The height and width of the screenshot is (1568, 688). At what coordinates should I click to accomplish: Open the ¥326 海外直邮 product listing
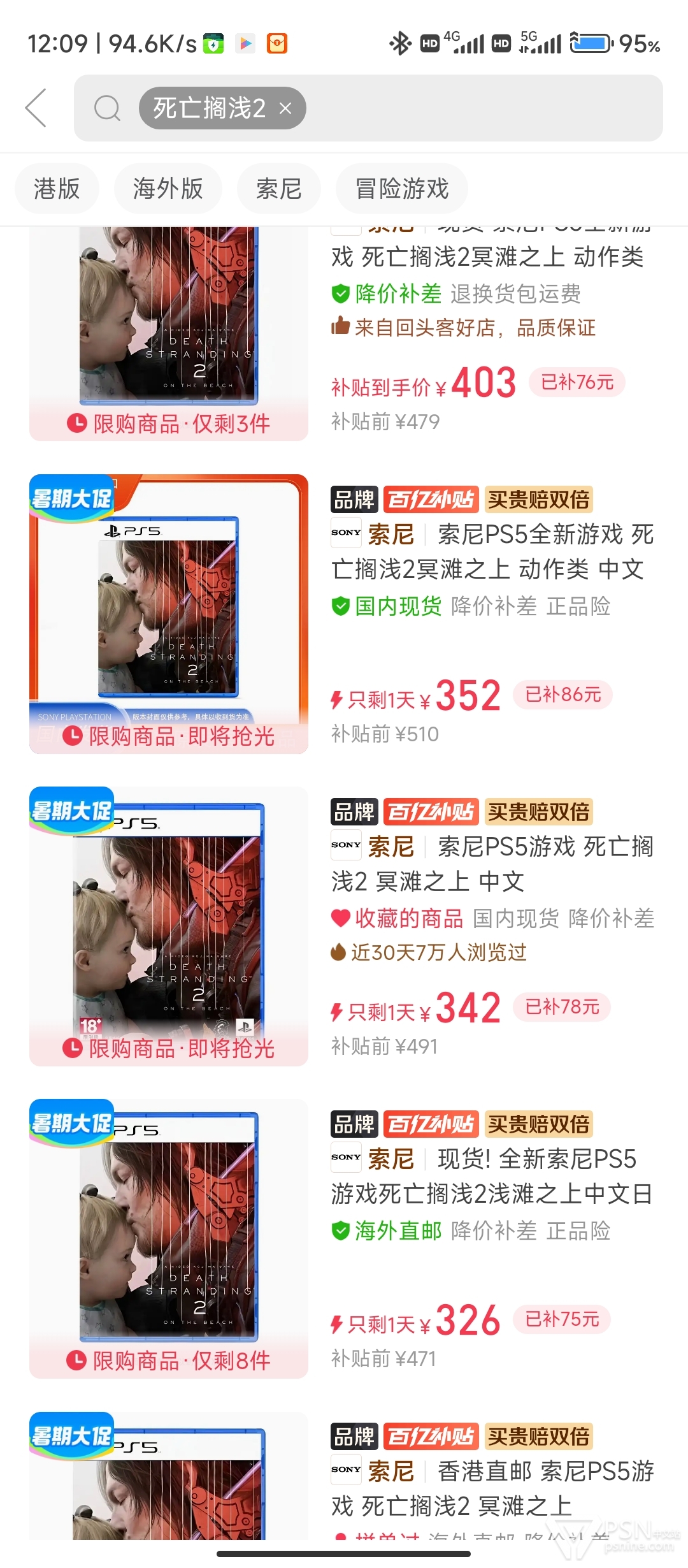click(x=344, y=1238)
